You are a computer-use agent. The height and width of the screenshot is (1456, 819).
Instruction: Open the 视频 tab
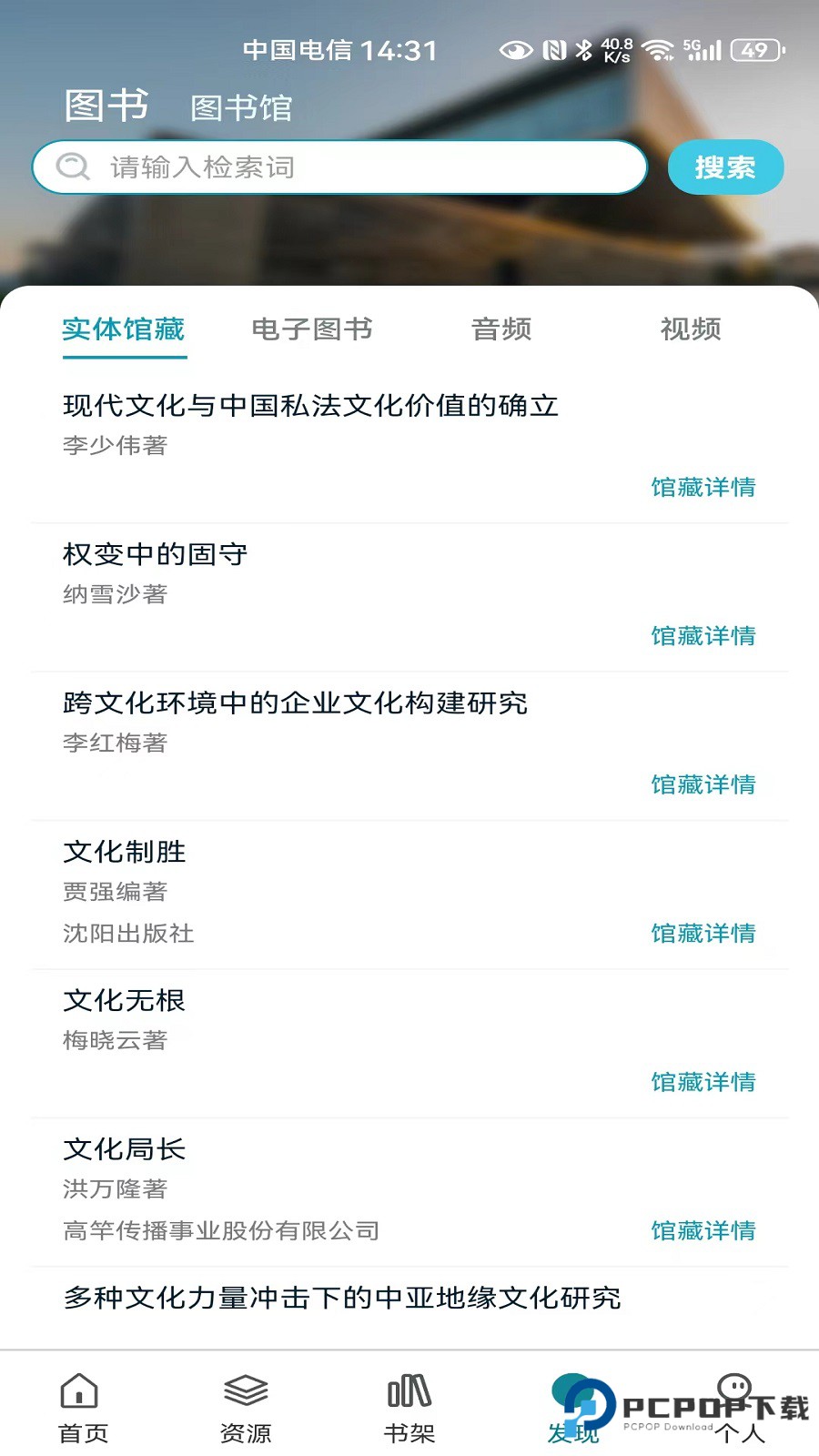(x=690, y=330)
